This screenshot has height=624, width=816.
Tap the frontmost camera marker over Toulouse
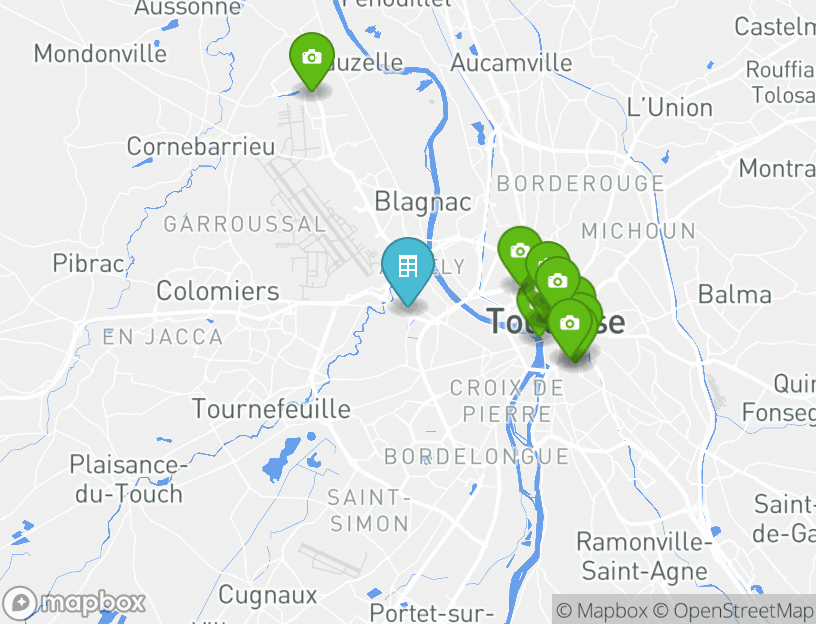pyautogui.click(x=570, y=324)
